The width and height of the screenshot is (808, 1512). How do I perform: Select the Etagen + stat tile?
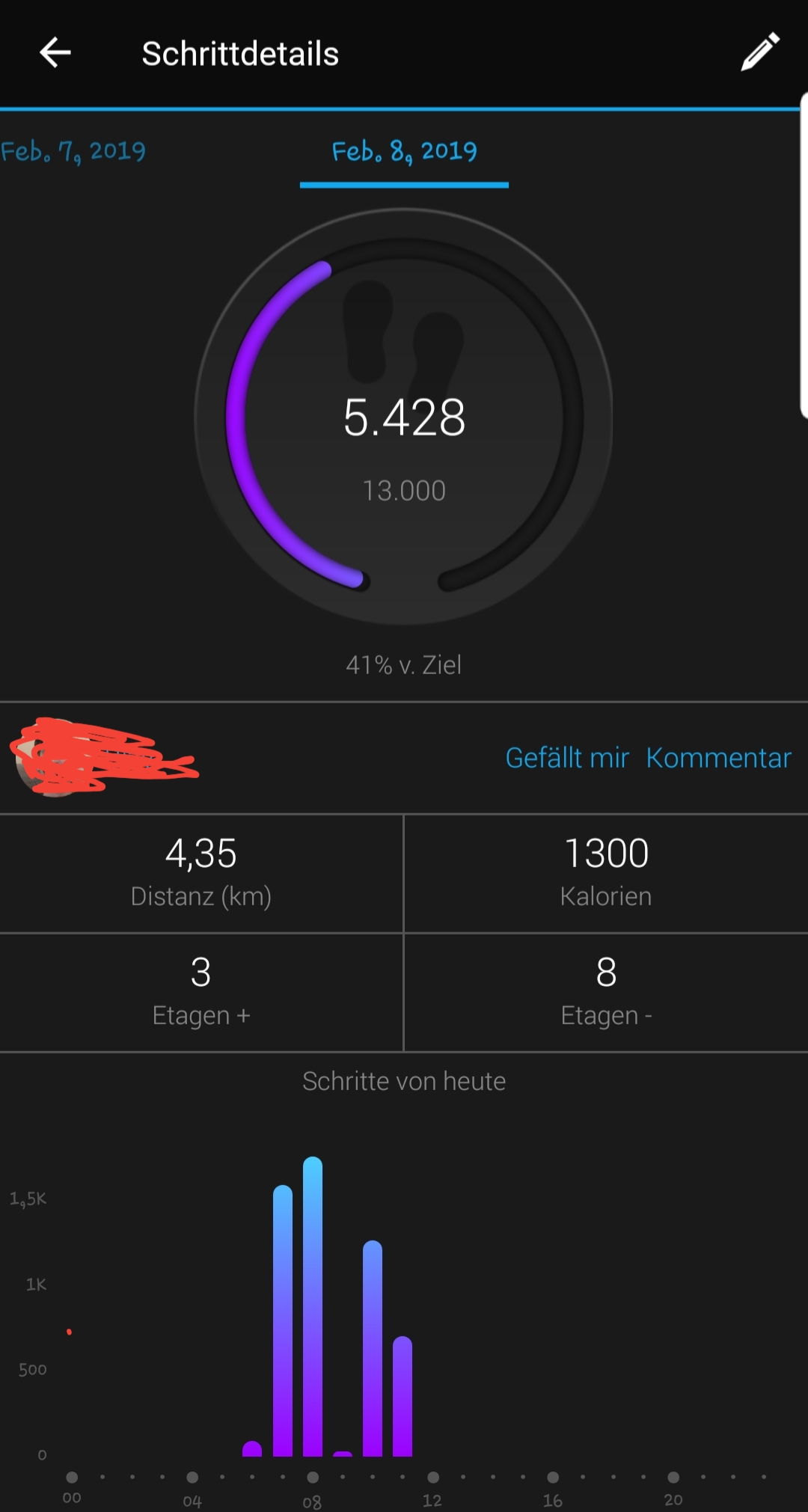click(x=201, y=991)
